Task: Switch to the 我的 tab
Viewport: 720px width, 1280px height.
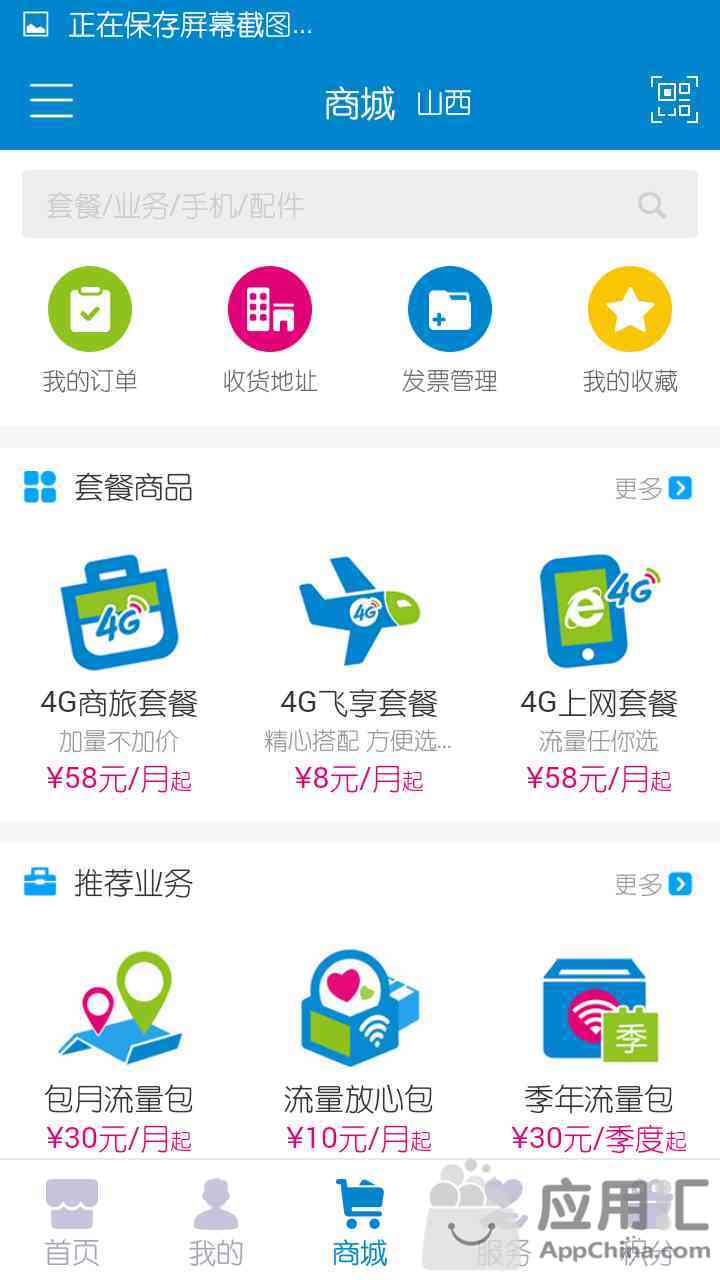Action: coord(216,1222)
